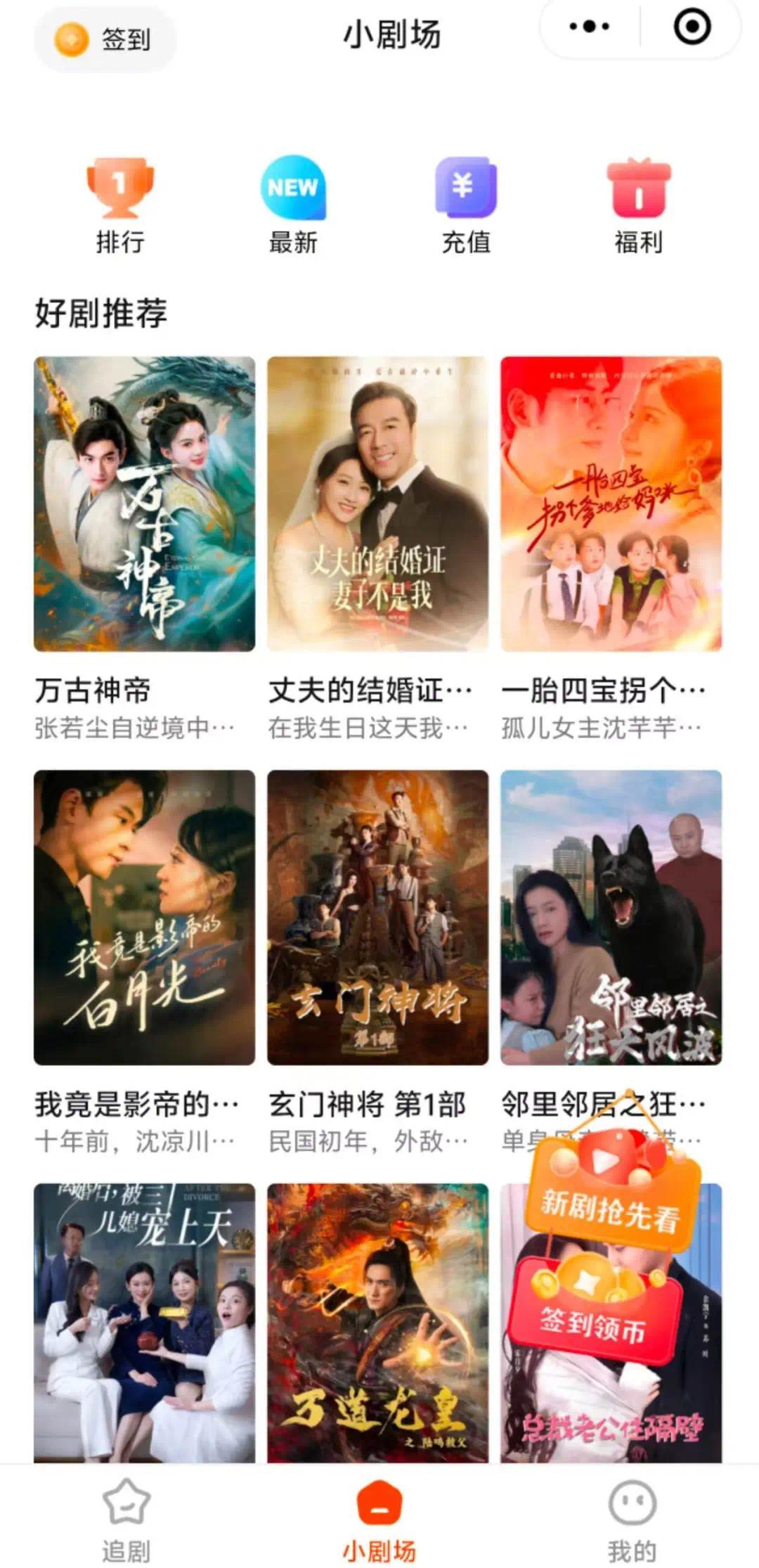This screenshot has height=1568, width=759.
Task: View the 邻里邻居之狂犬风波 drama
Action: coord(611,917)
